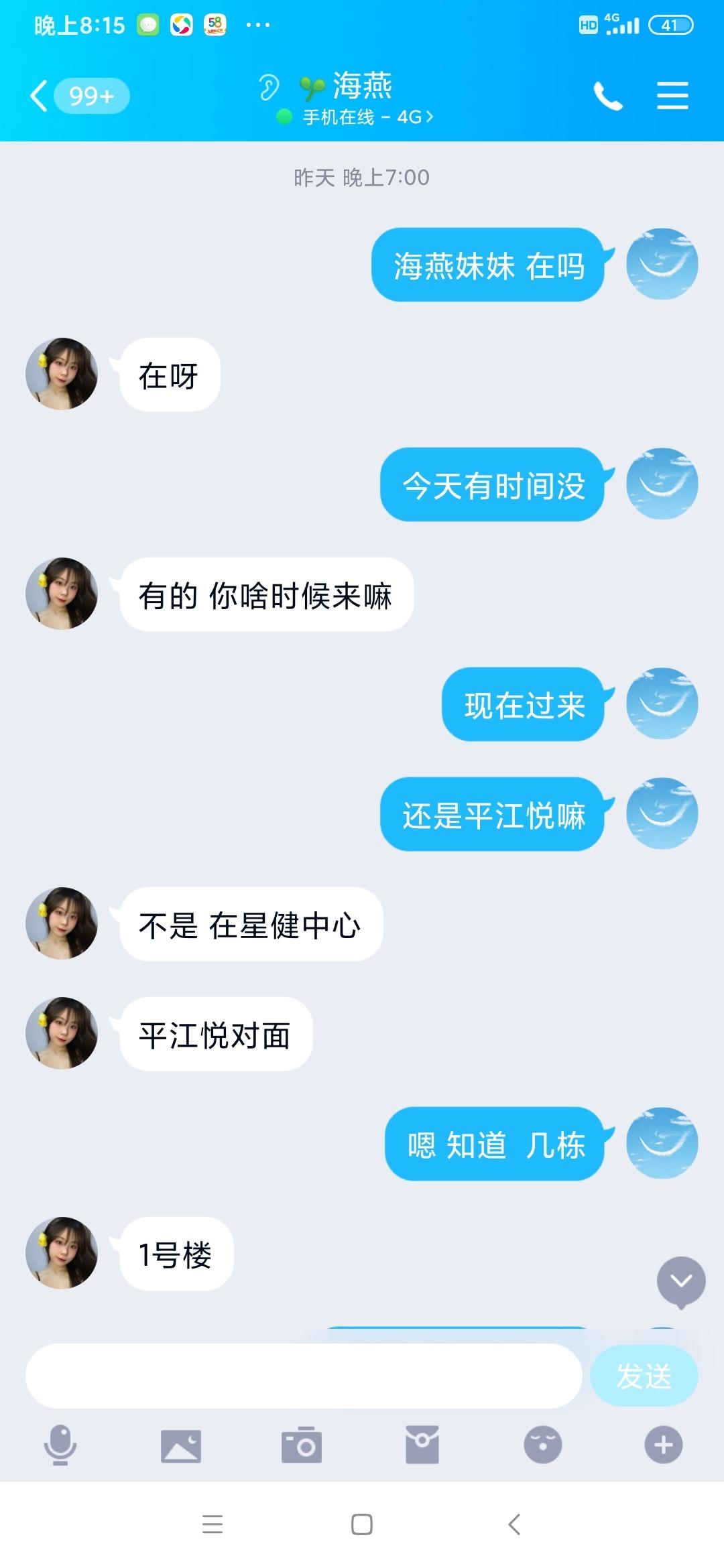Screen dimensions: 724x1568
Task: Record a voice message
Action: (x=60, y=1445)
